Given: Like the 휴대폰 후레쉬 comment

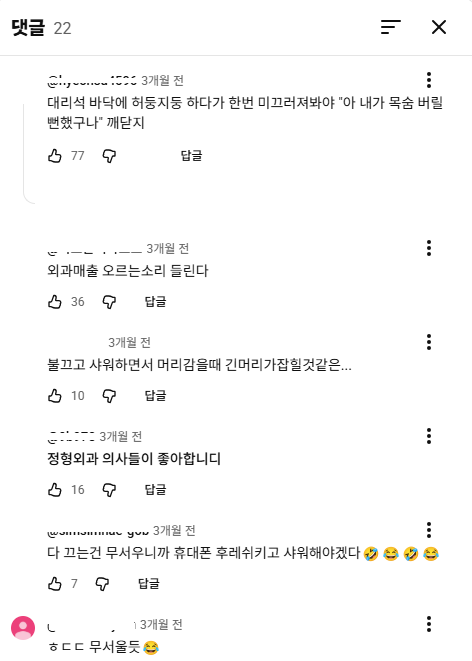Looking at the screenshot, I should point(55,584).
